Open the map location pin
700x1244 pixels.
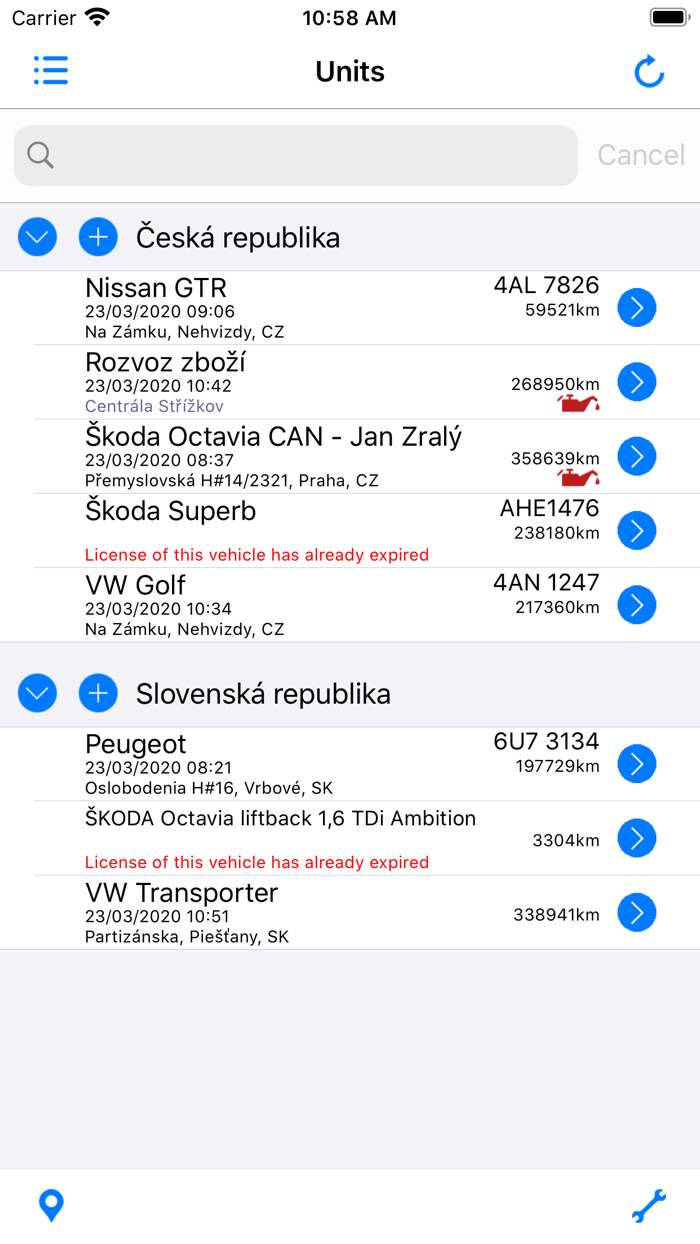(x=51, y=1206)
